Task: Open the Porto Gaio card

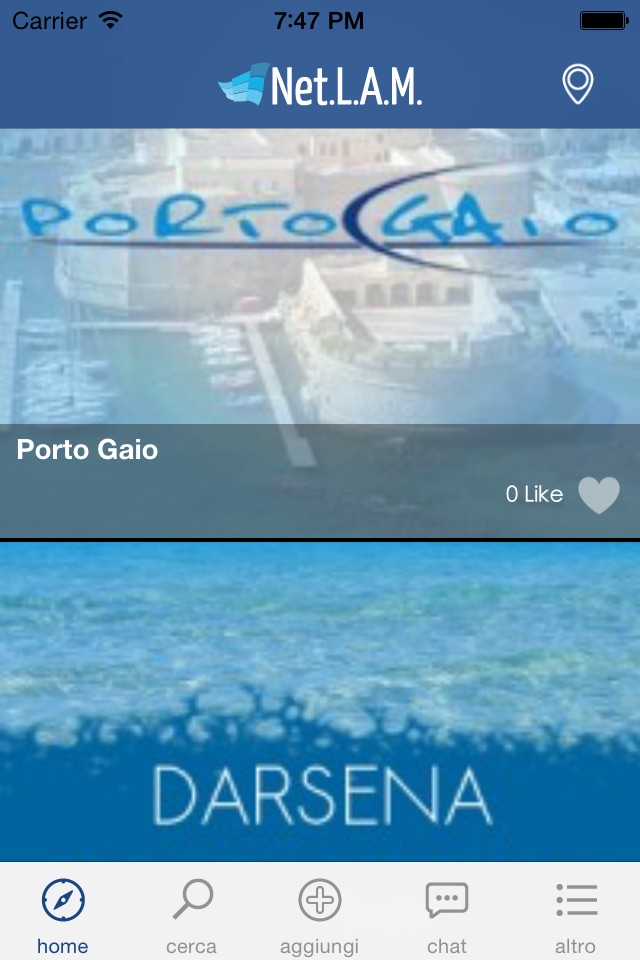Action: (320, 333)
